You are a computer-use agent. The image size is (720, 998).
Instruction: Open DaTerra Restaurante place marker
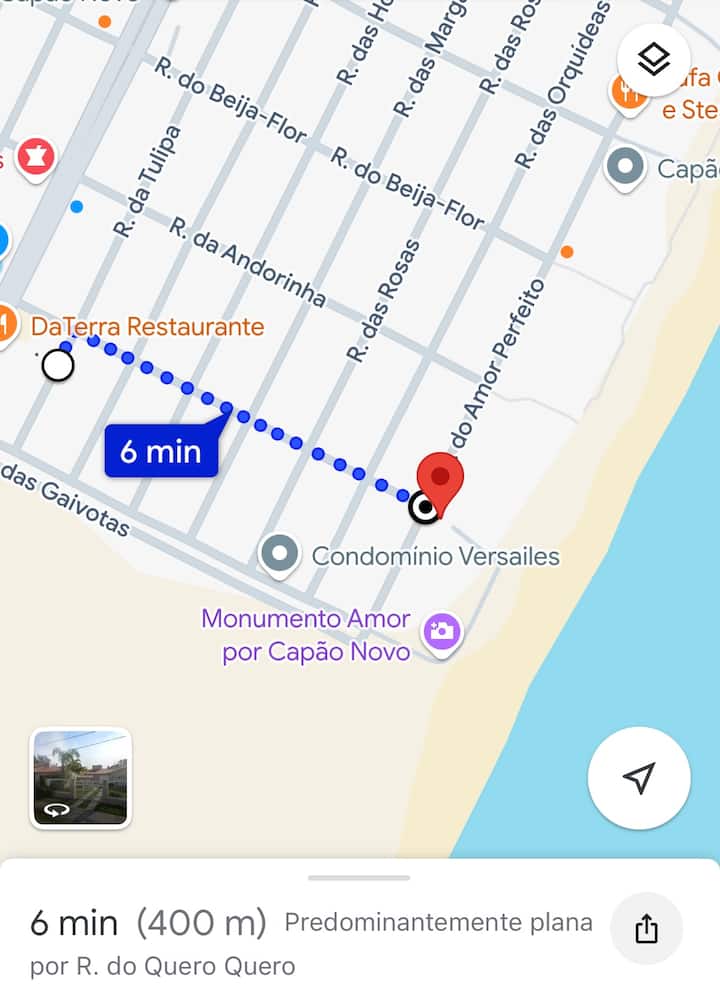146,326
